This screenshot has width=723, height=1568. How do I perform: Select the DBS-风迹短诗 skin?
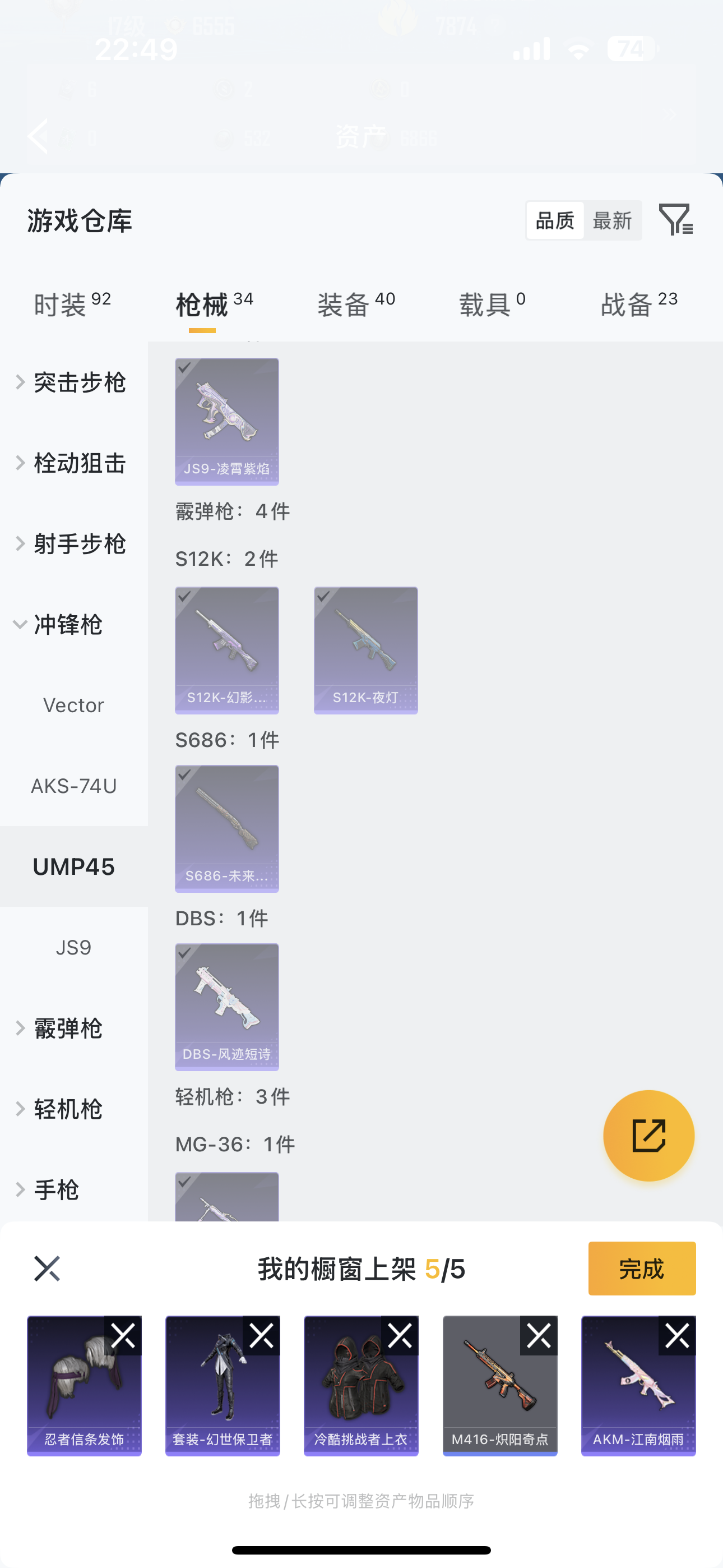pyautogui.click(x=227, y=1007)
